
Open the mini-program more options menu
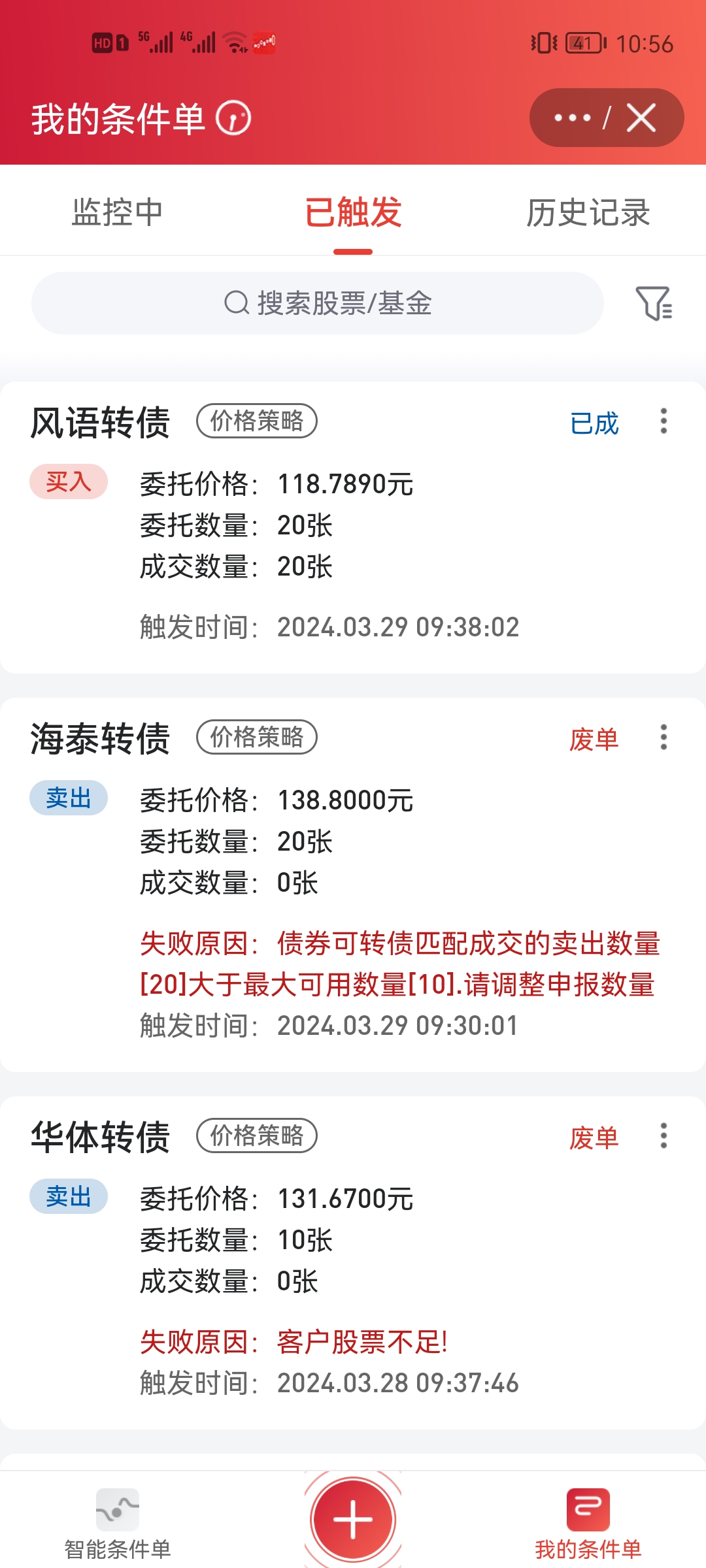[572, 118]
